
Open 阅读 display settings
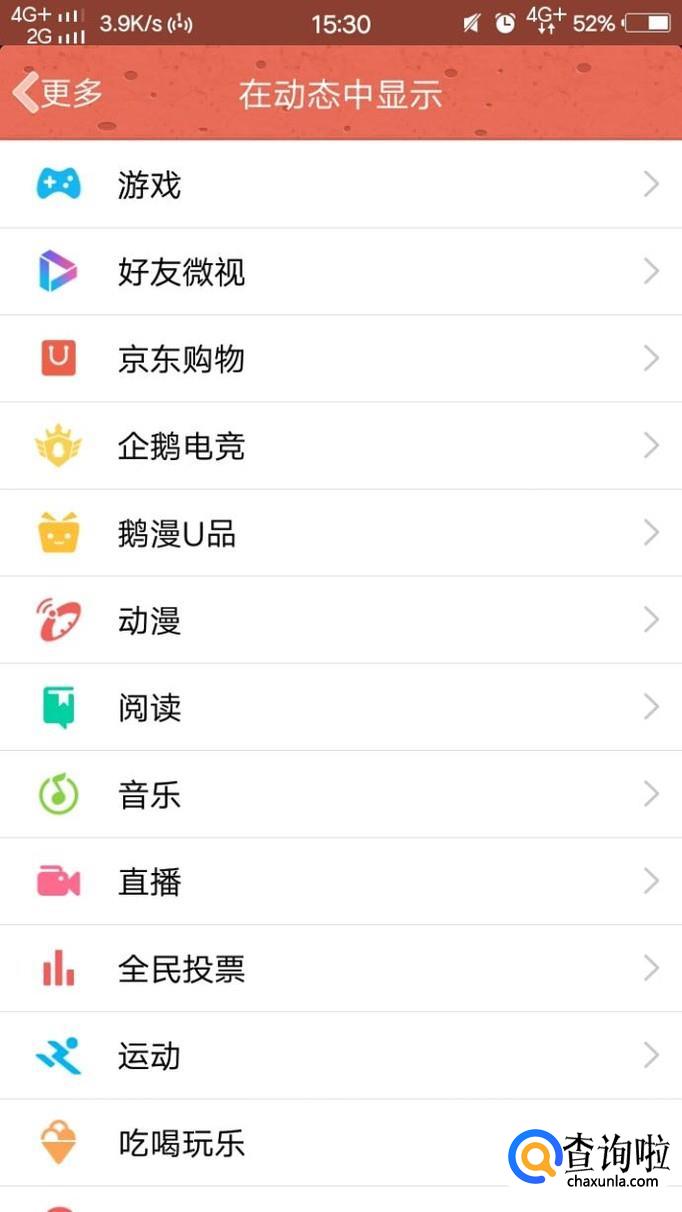(x=340, y=707)
